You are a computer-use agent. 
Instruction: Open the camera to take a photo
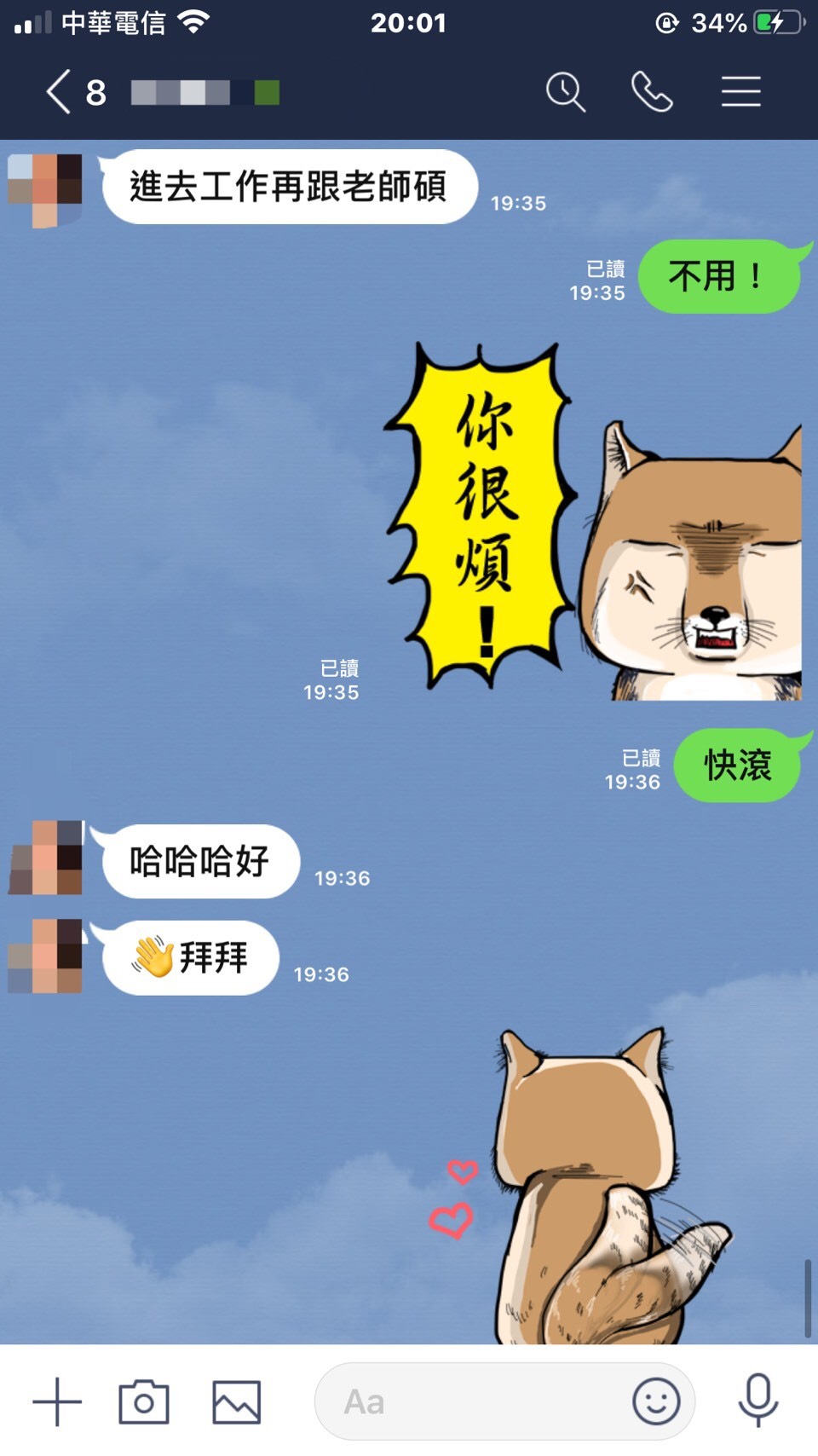tap(143, 1401)
